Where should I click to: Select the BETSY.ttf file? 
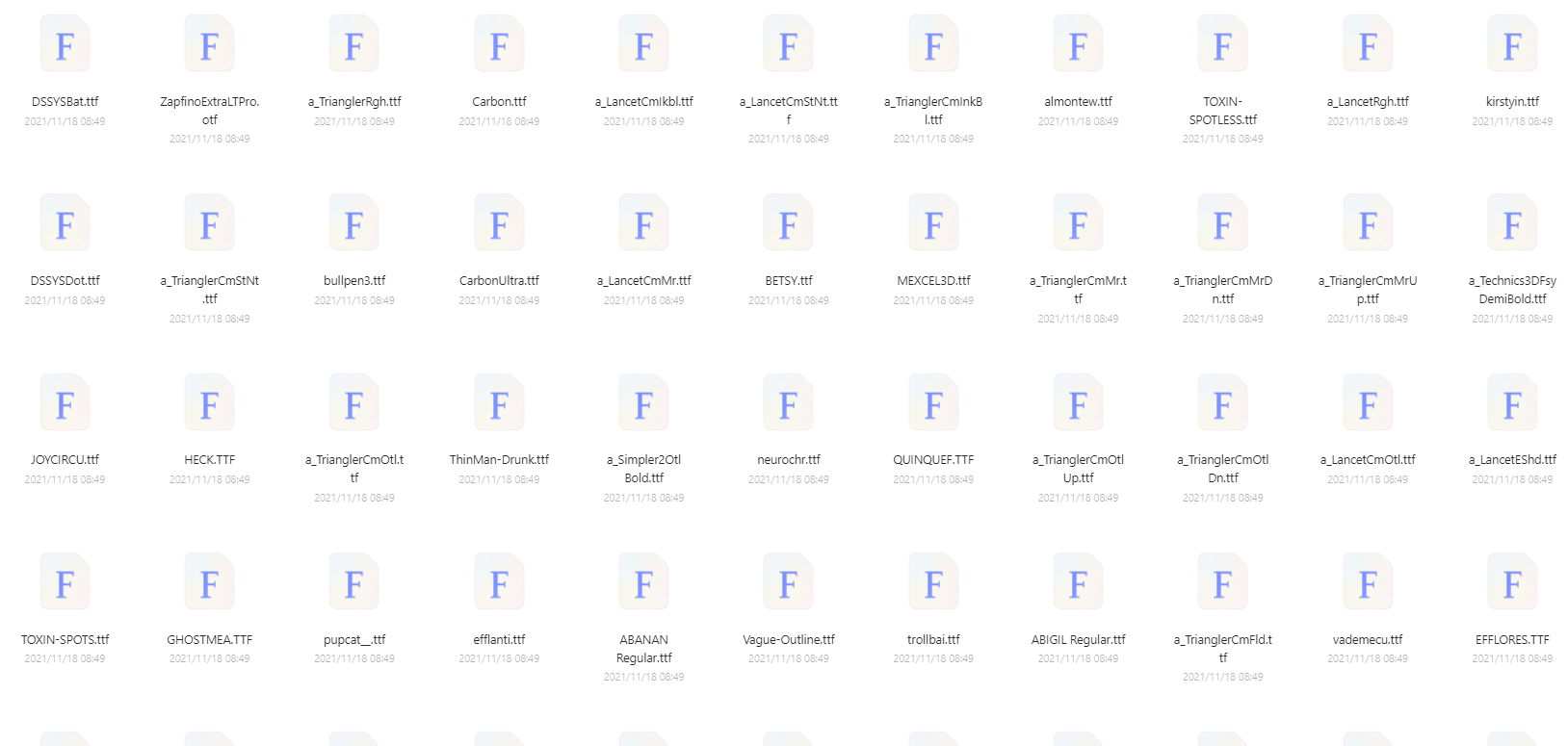(788, 224)
